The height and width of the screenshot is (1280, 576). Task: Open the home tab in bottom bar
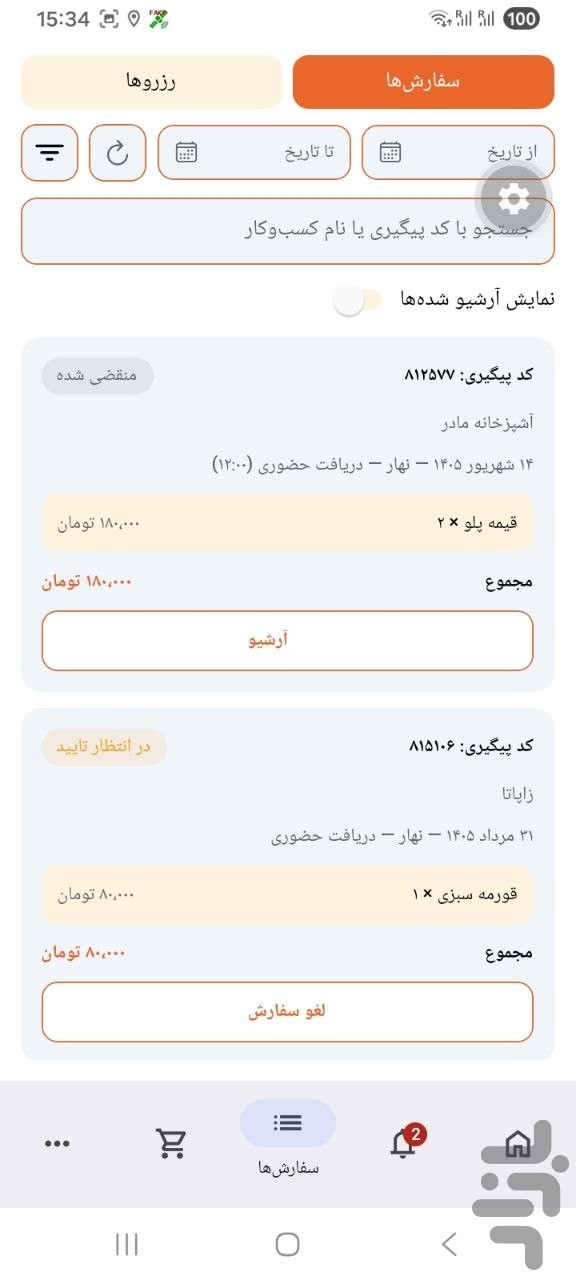click(x=518, y=1143)
